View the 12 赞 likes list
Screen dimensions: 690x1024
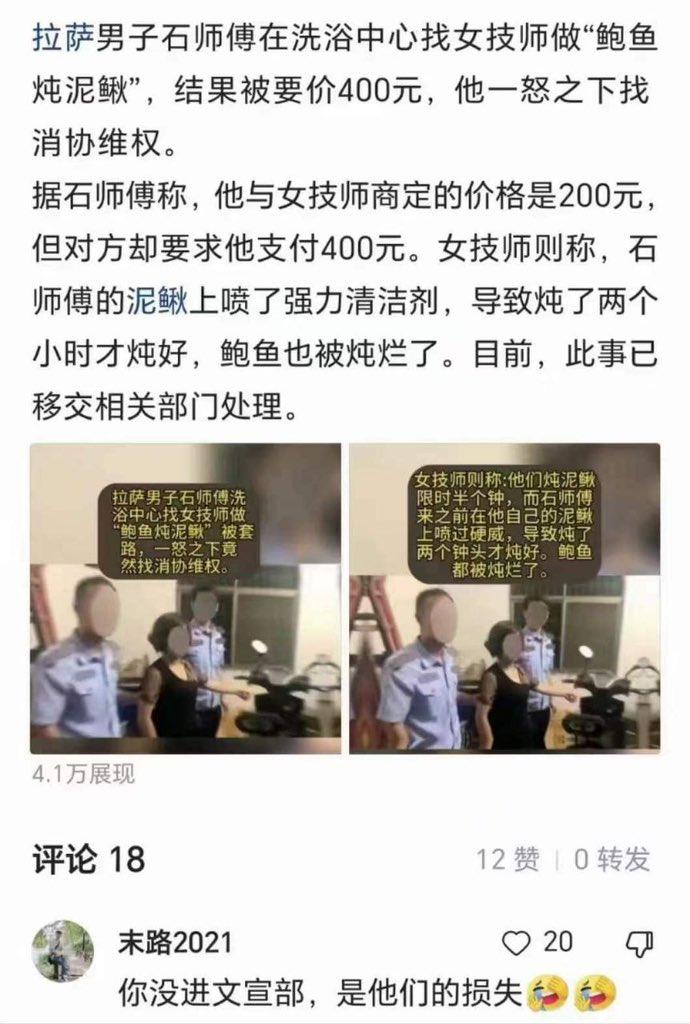tap(508, 859)
